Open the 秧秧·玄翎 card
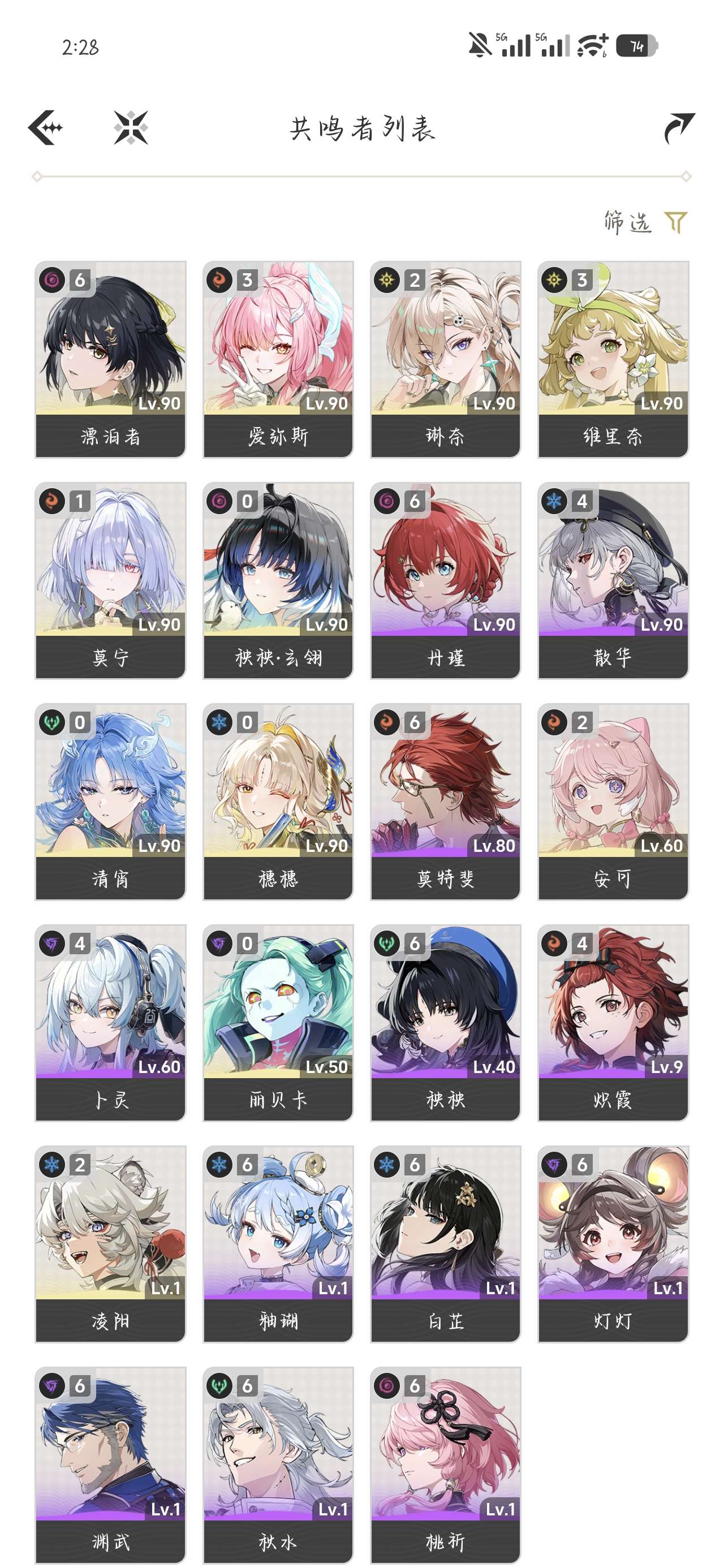Screen dimensions: 724x1568 pyautogui.click(x=278, y=580)
